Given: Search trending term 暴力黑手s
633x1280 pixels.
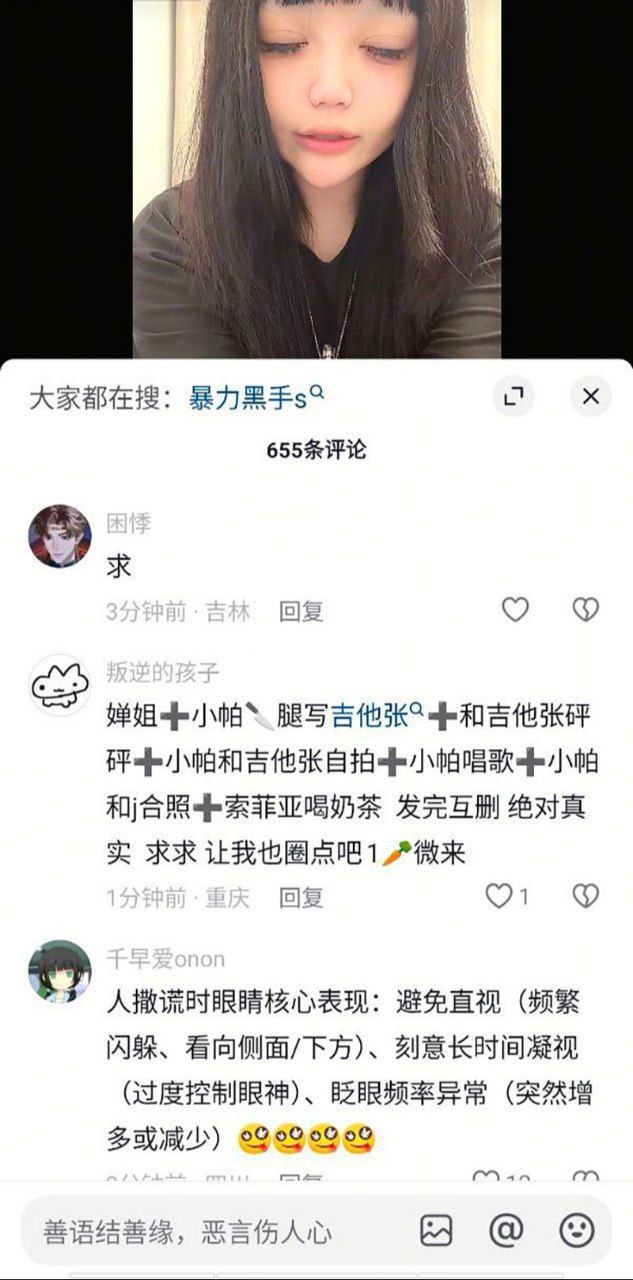Looking at the screenshot, I should (256, 398).
